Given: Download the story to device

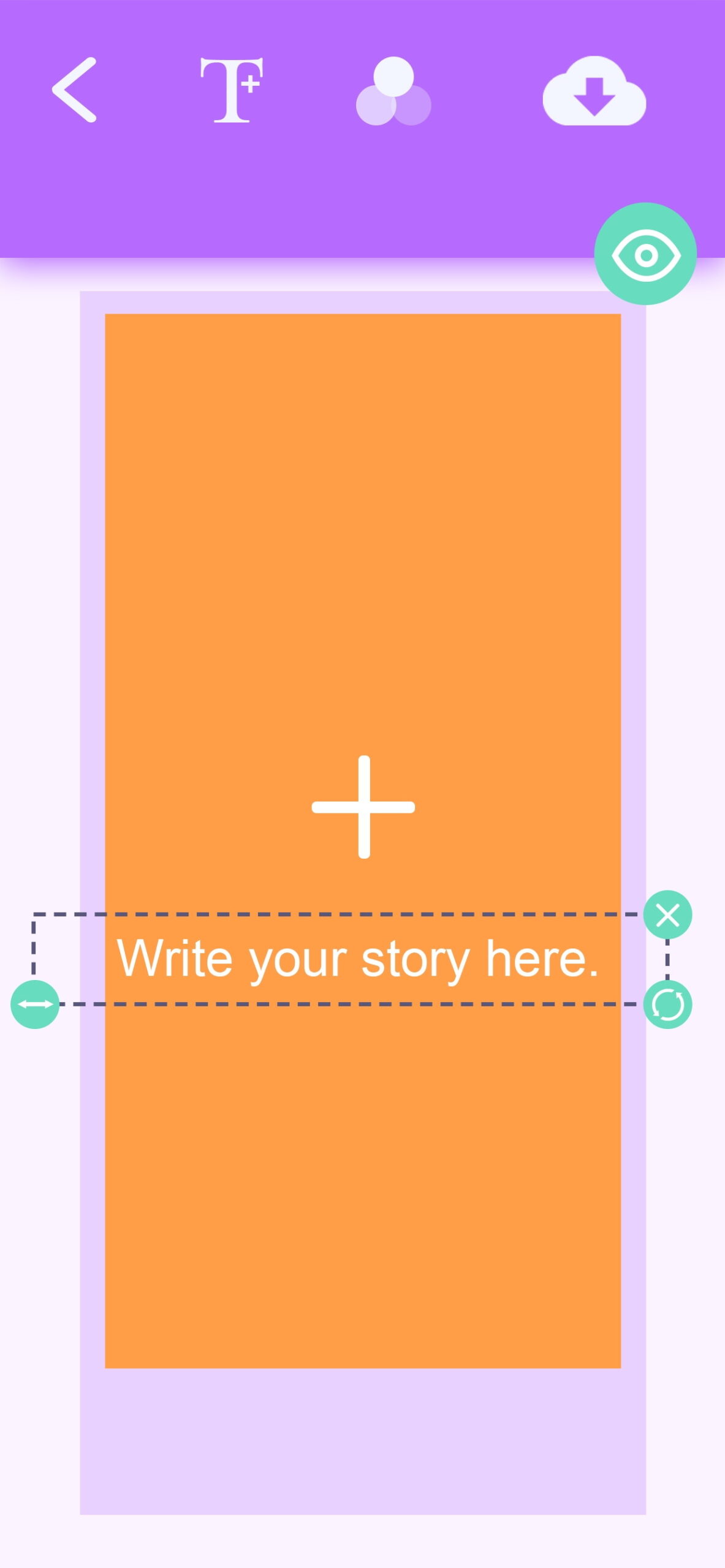Looking at the screenshot, I should point(594,92).
